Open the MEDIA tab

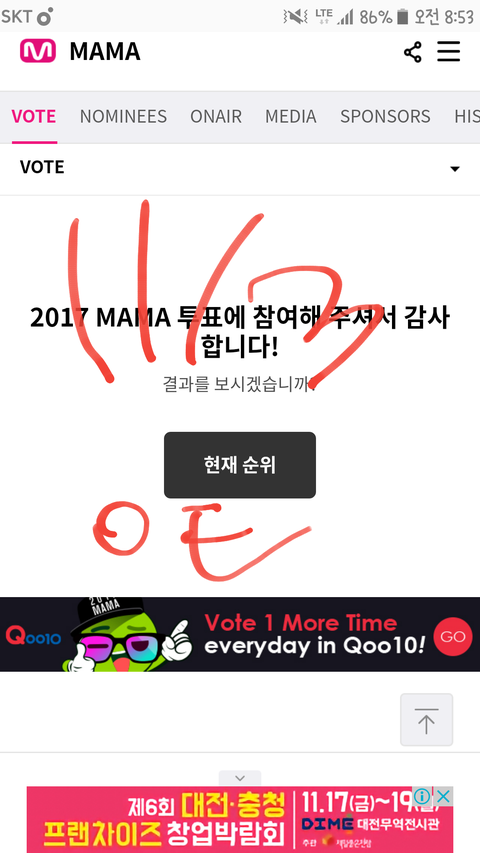[291, 116]
